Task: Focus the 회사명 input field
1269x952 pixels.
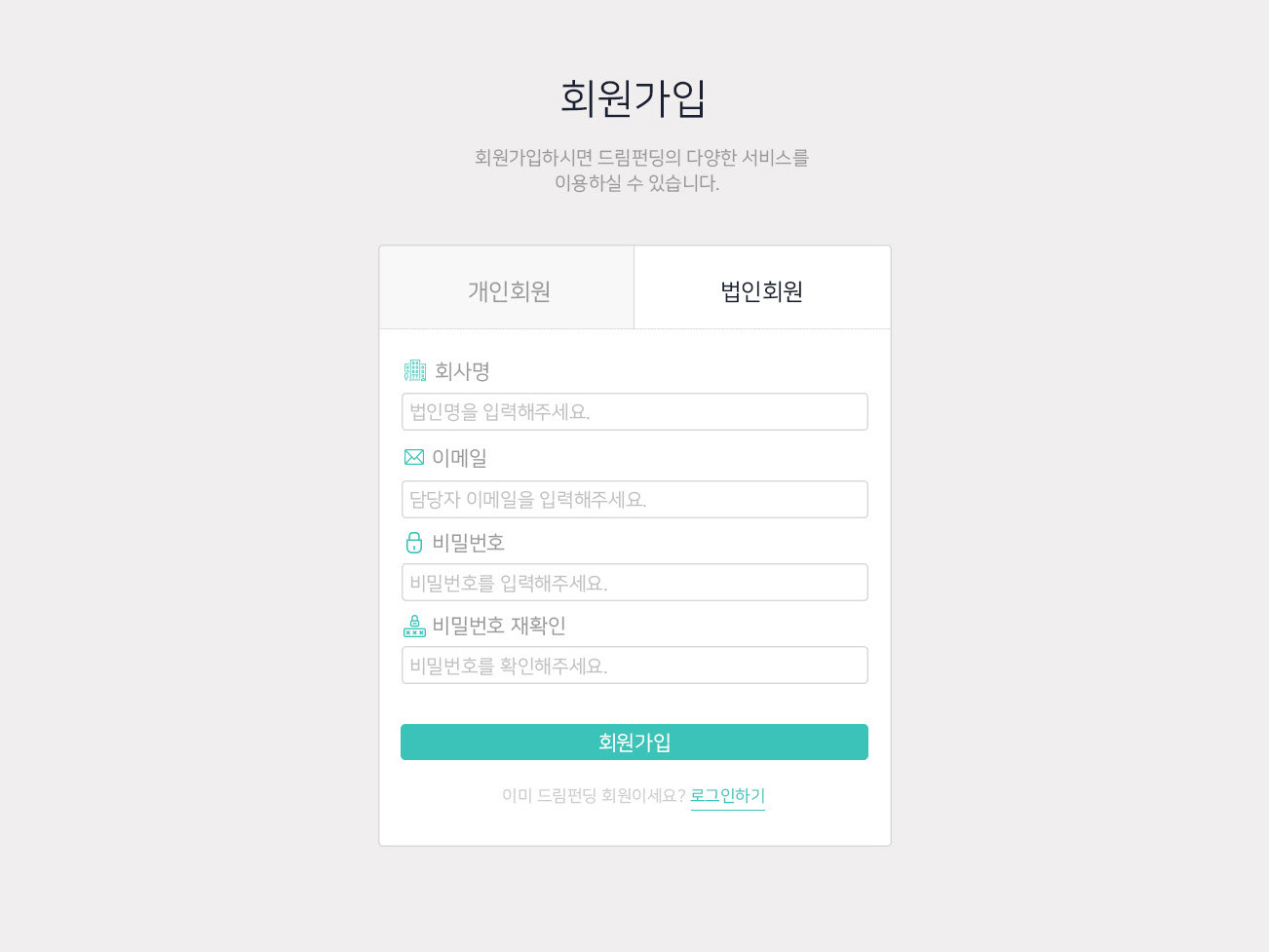Action: pos(634,412)
